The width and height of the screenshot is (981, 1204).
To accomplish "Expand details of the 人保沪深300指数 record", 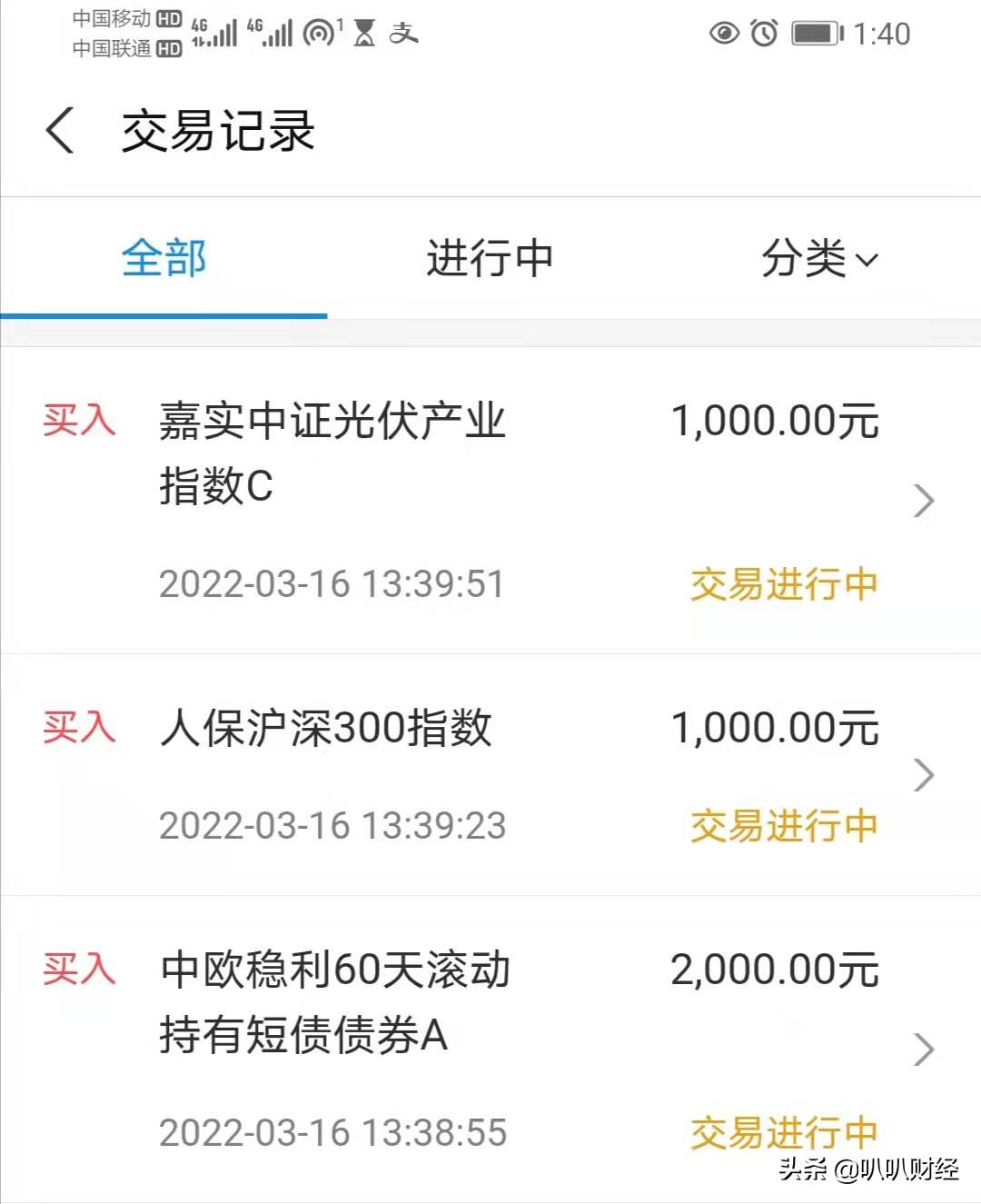I will click(x=924, y=775).
